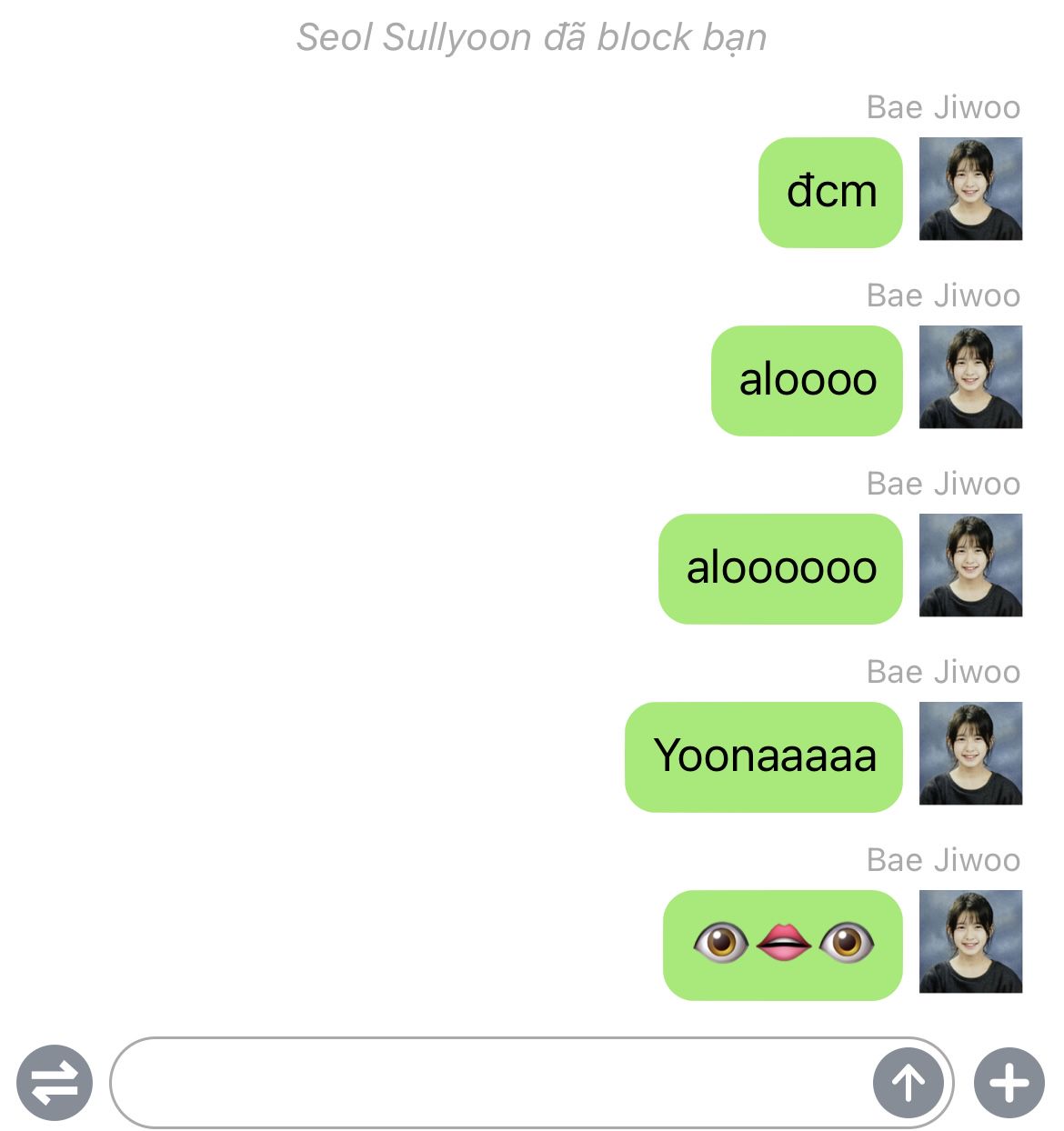Tap the swap sender arrows icon
1064x1131 pixels.
click(x=55, y=1083)
